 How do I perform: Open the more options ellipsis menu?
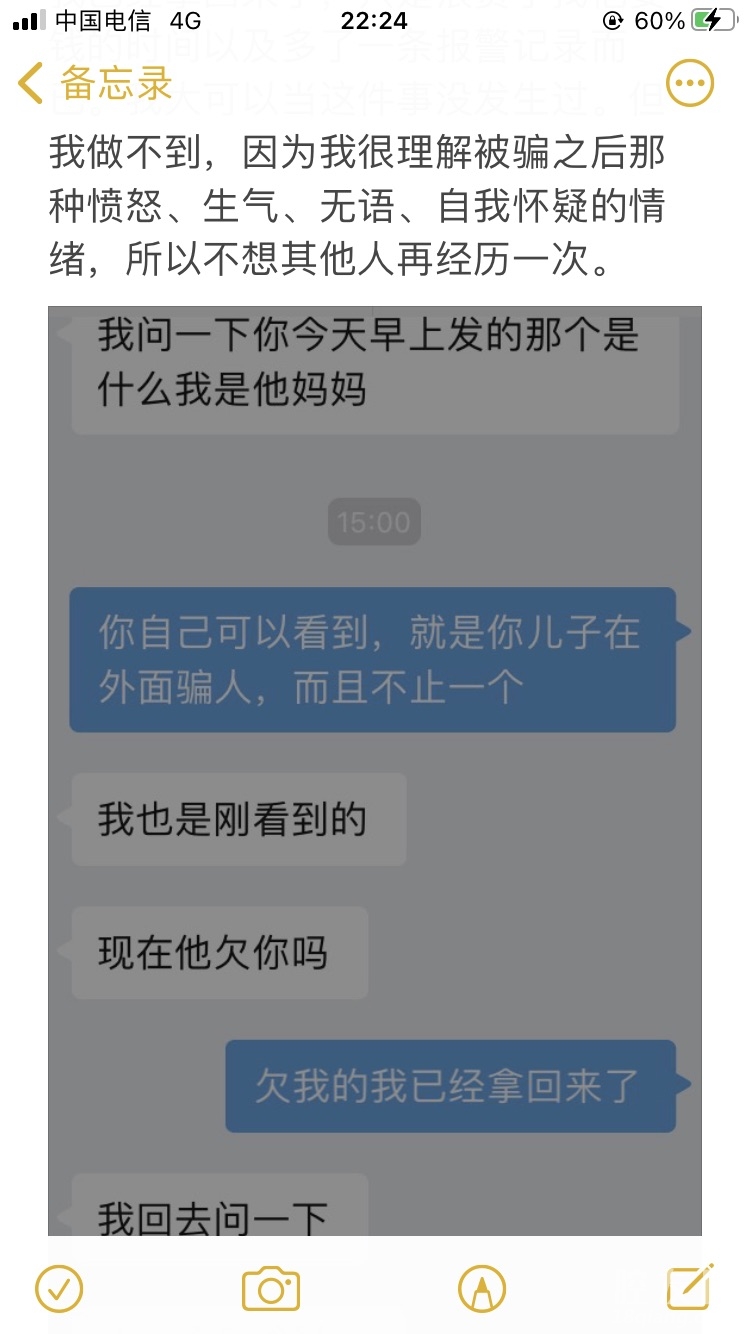point(690,84)
